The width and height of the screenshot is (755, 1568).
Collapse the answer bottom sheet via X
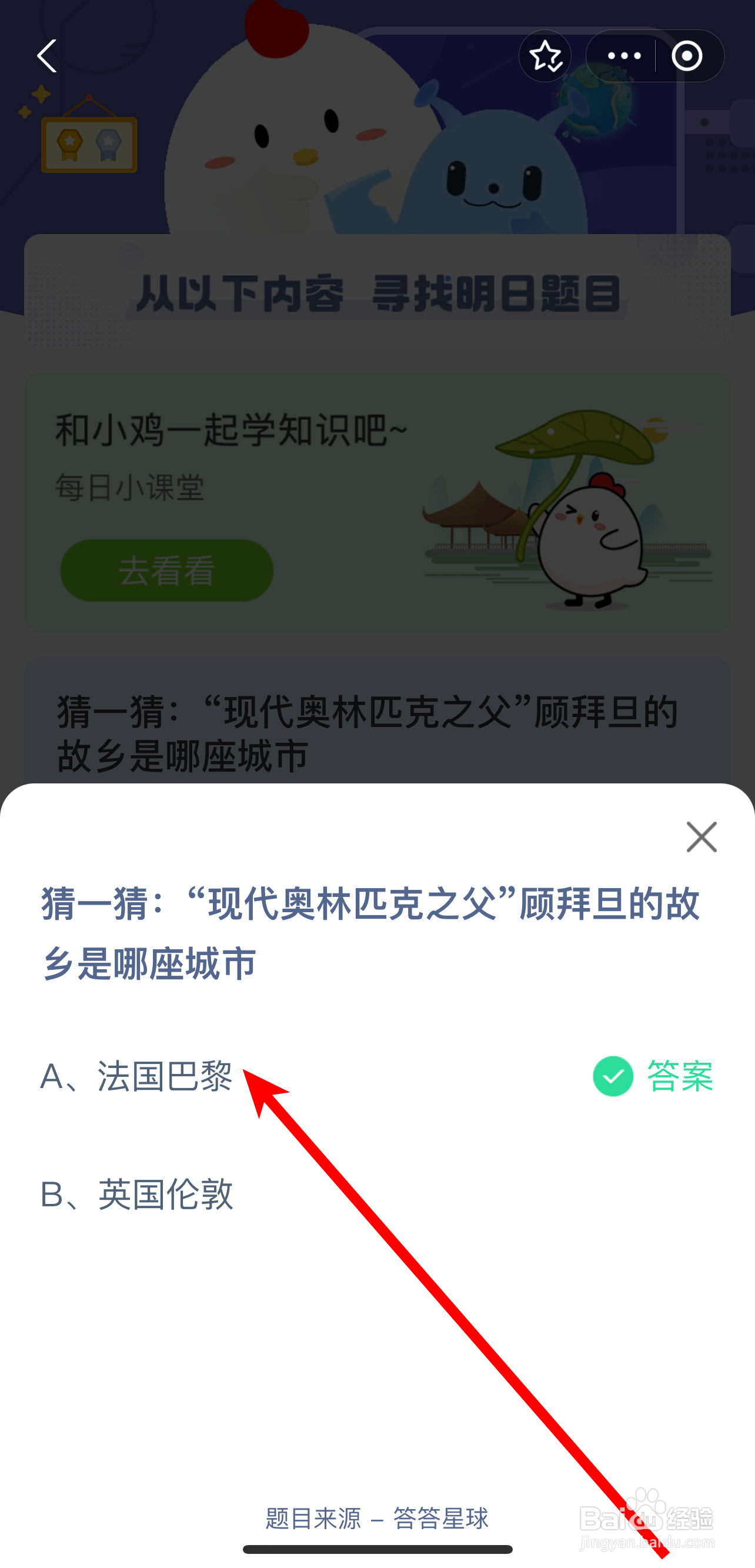tap(701, 836)
